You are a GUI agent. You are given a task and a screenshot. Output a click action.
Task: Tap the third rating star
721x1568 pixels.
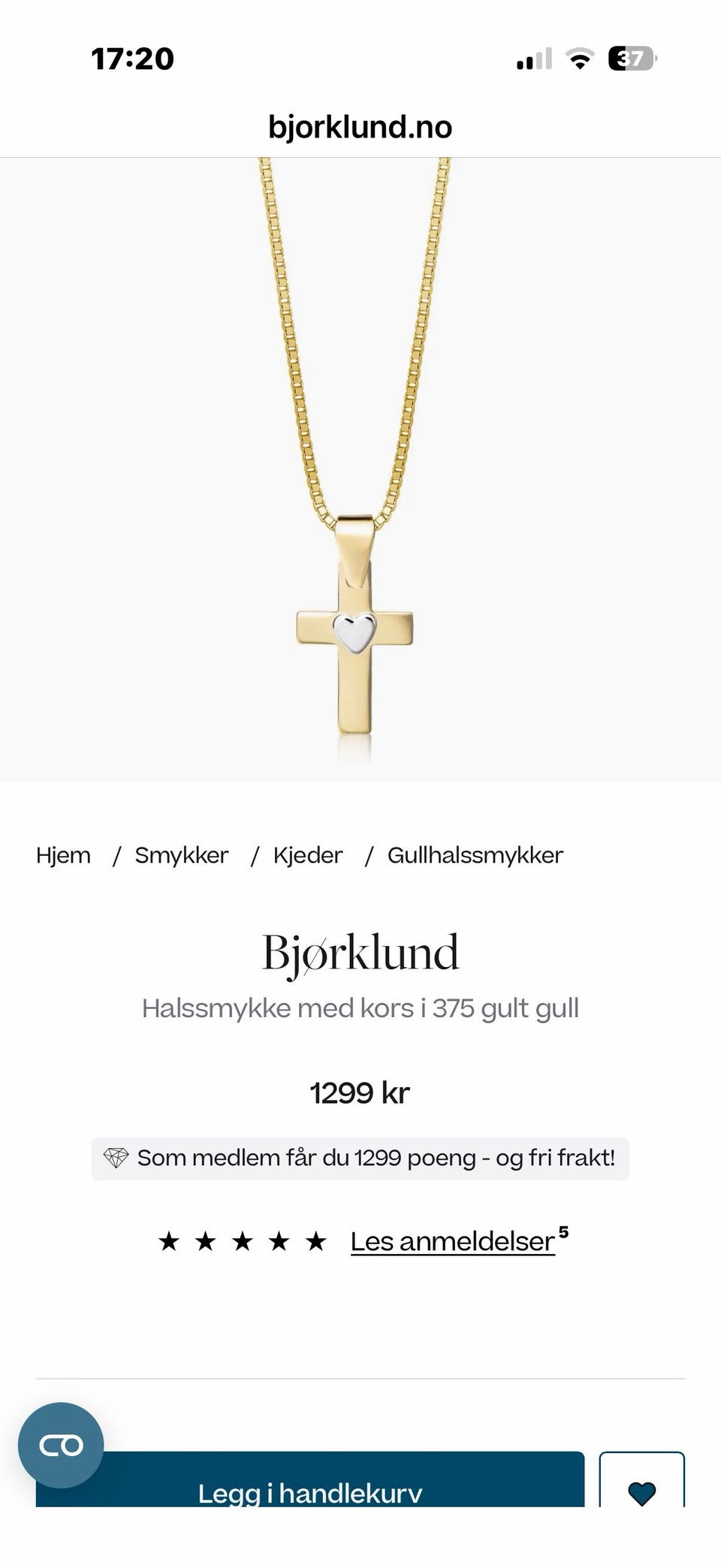[241, 1240]
